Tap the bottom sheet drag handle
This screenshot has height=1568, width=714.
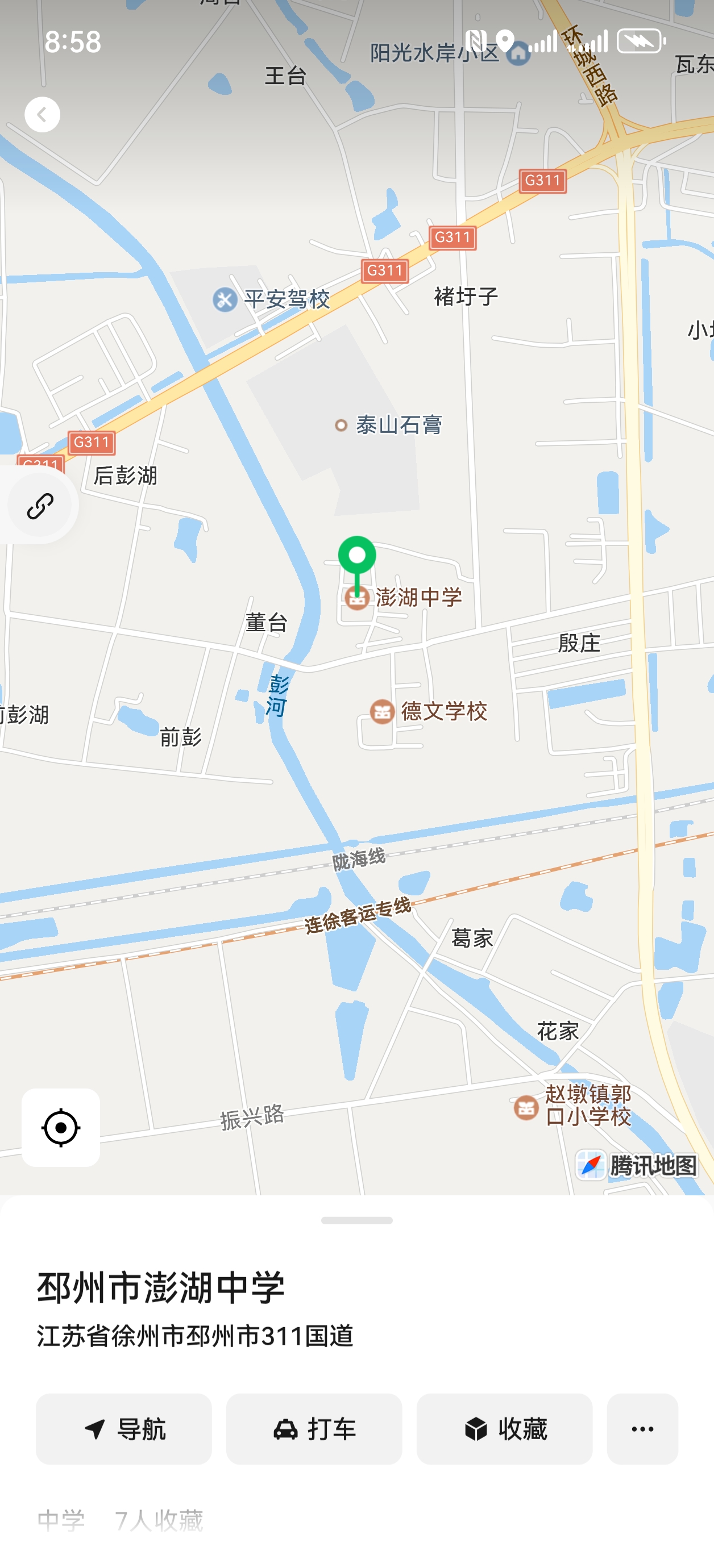[x=357, y=1220]
